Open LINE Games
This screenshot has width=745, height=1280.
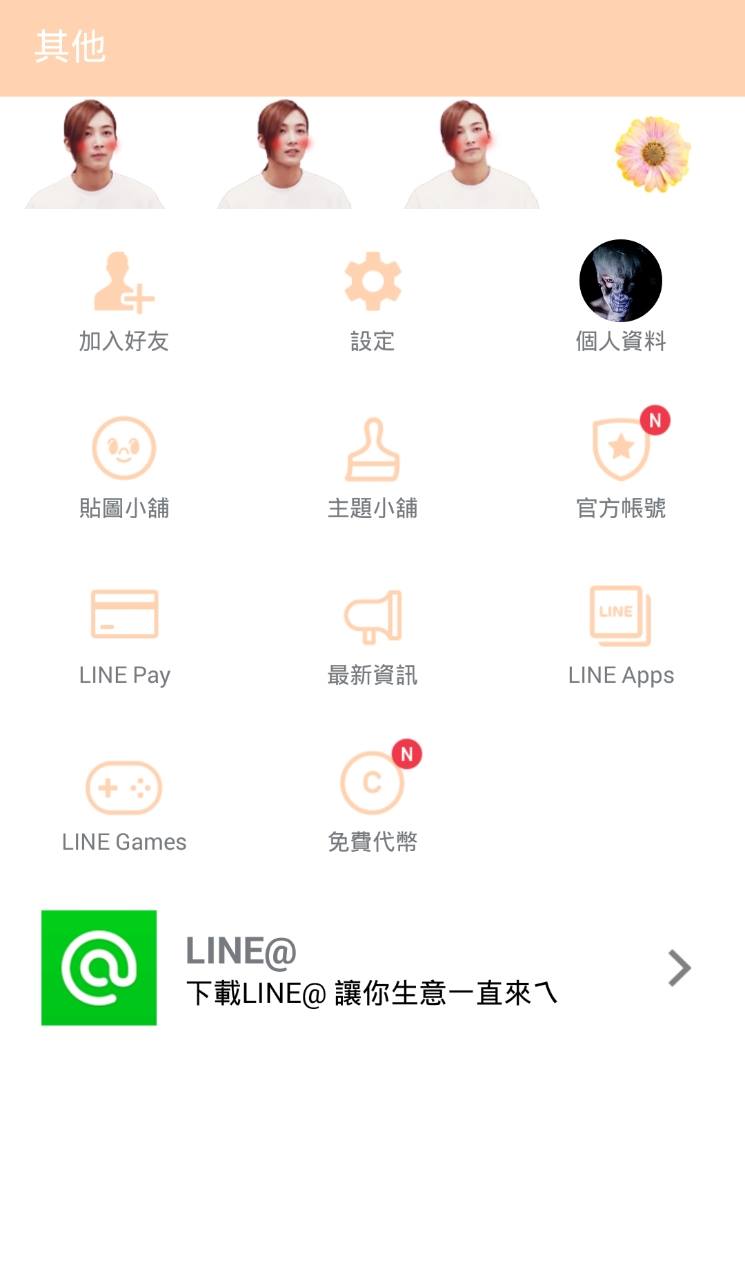(124, 800)
